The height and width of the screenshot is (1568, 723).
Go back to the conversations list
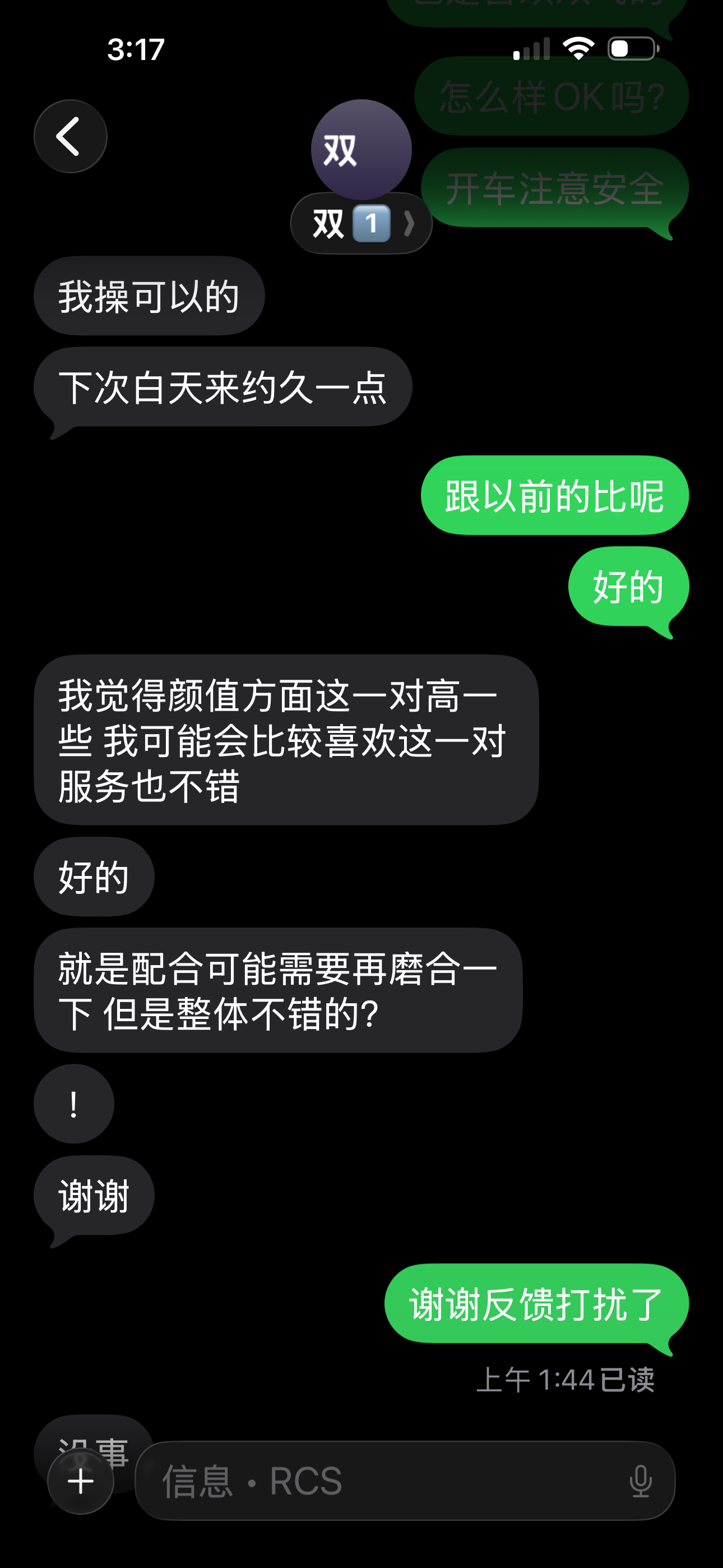tap(70, 136)
